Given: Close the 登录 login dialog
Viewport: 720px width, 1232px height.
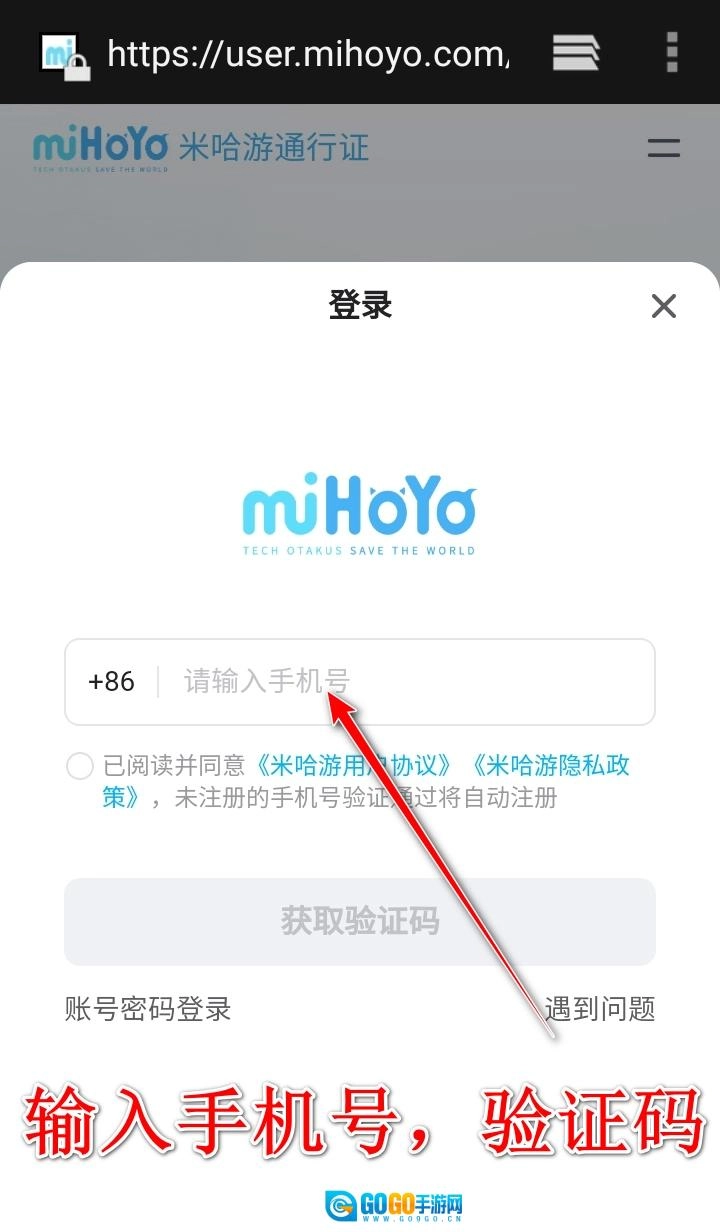Looking at the screenshot, I should click(664, 306).
